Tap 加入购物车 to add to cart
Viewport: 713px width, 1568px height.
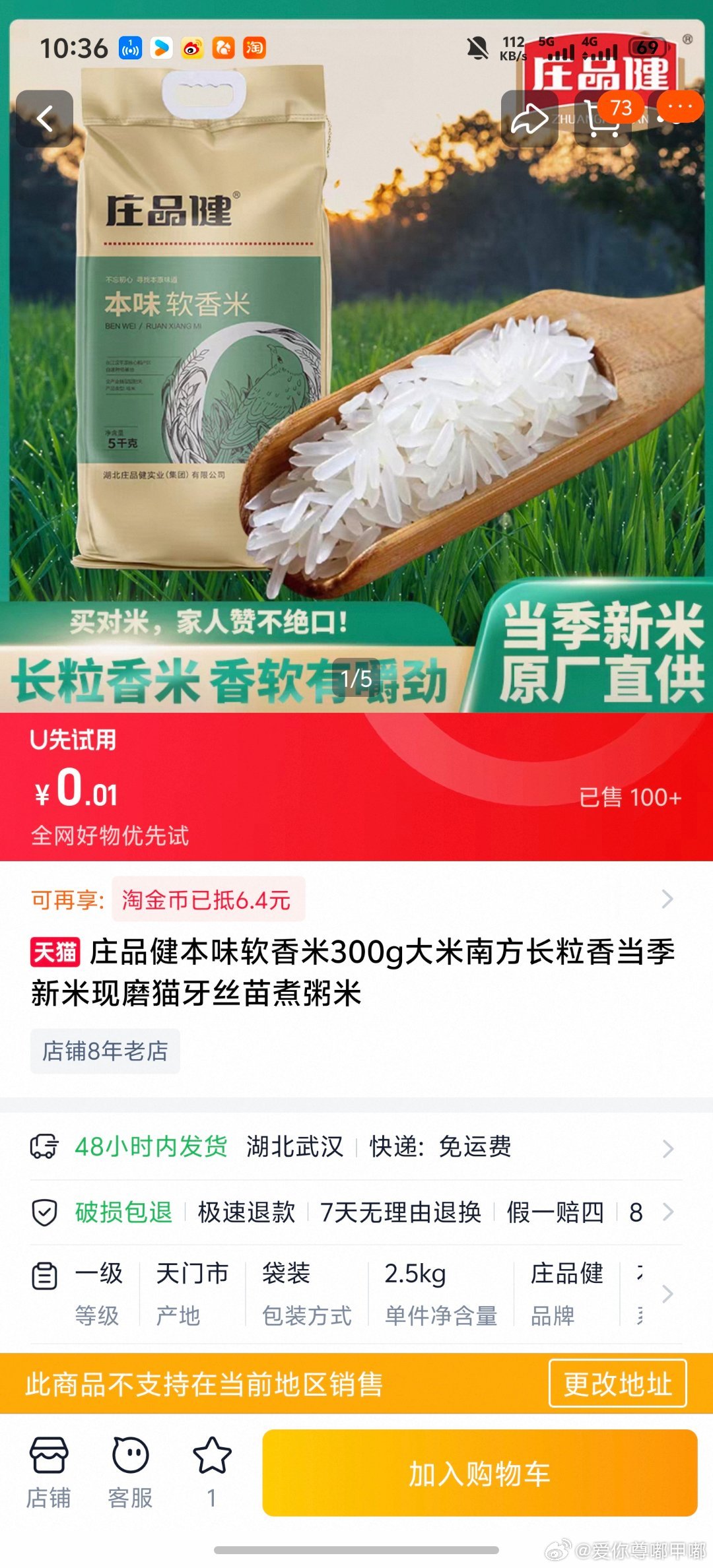(x=480, y=1473)
